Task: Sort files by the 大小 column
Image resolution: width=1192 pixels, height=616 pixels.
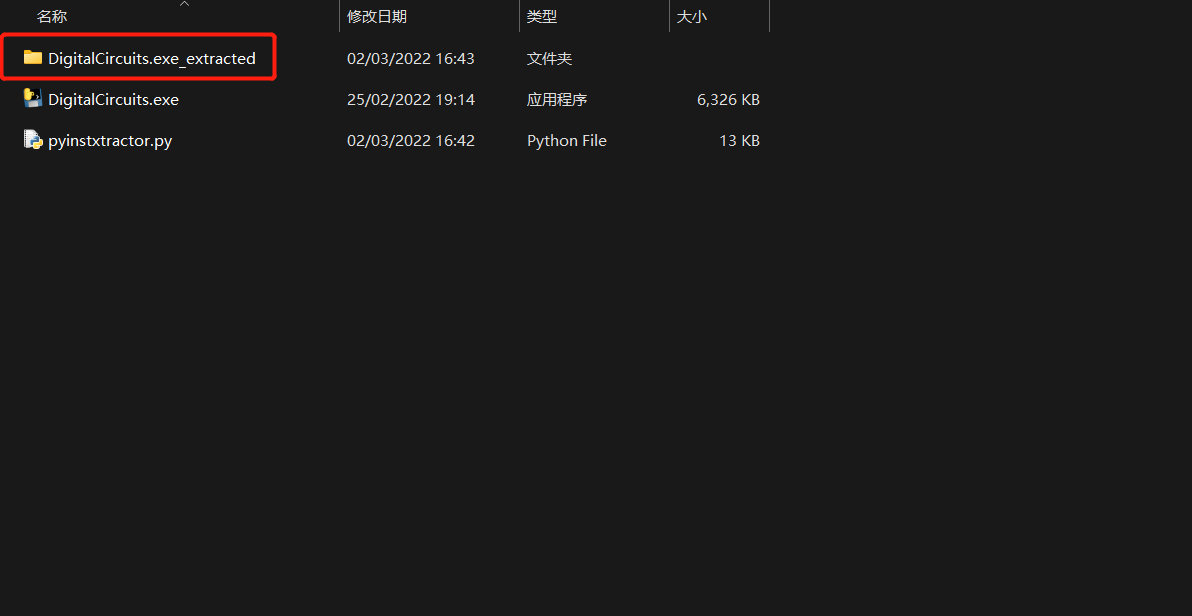Action: pyautogui.click(x=692, y=17)
